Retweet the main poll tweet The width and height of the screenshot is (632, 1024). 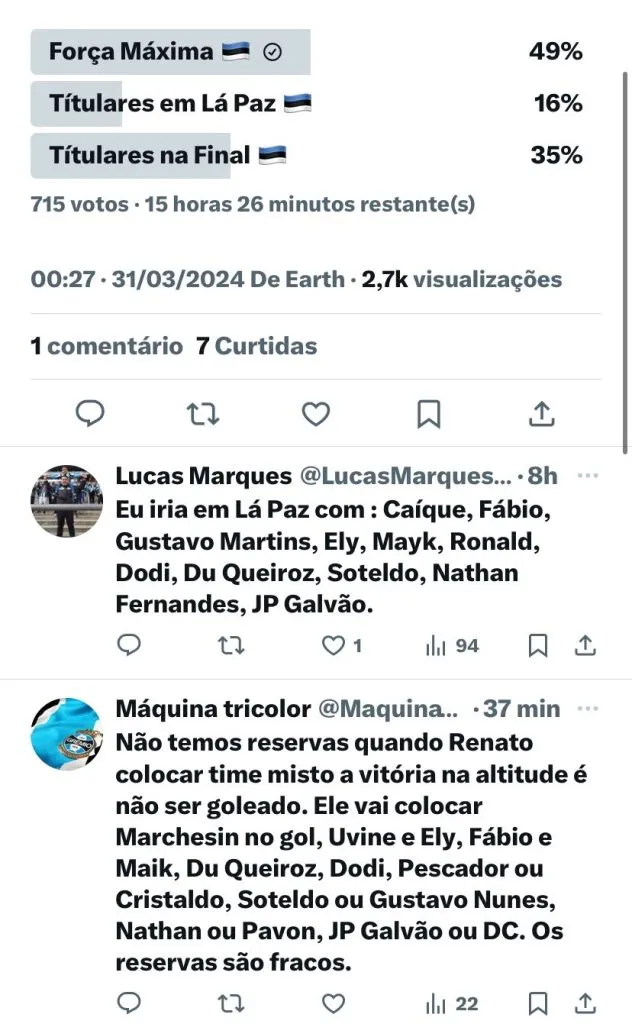pyautogui.click(x=204, y=413)
